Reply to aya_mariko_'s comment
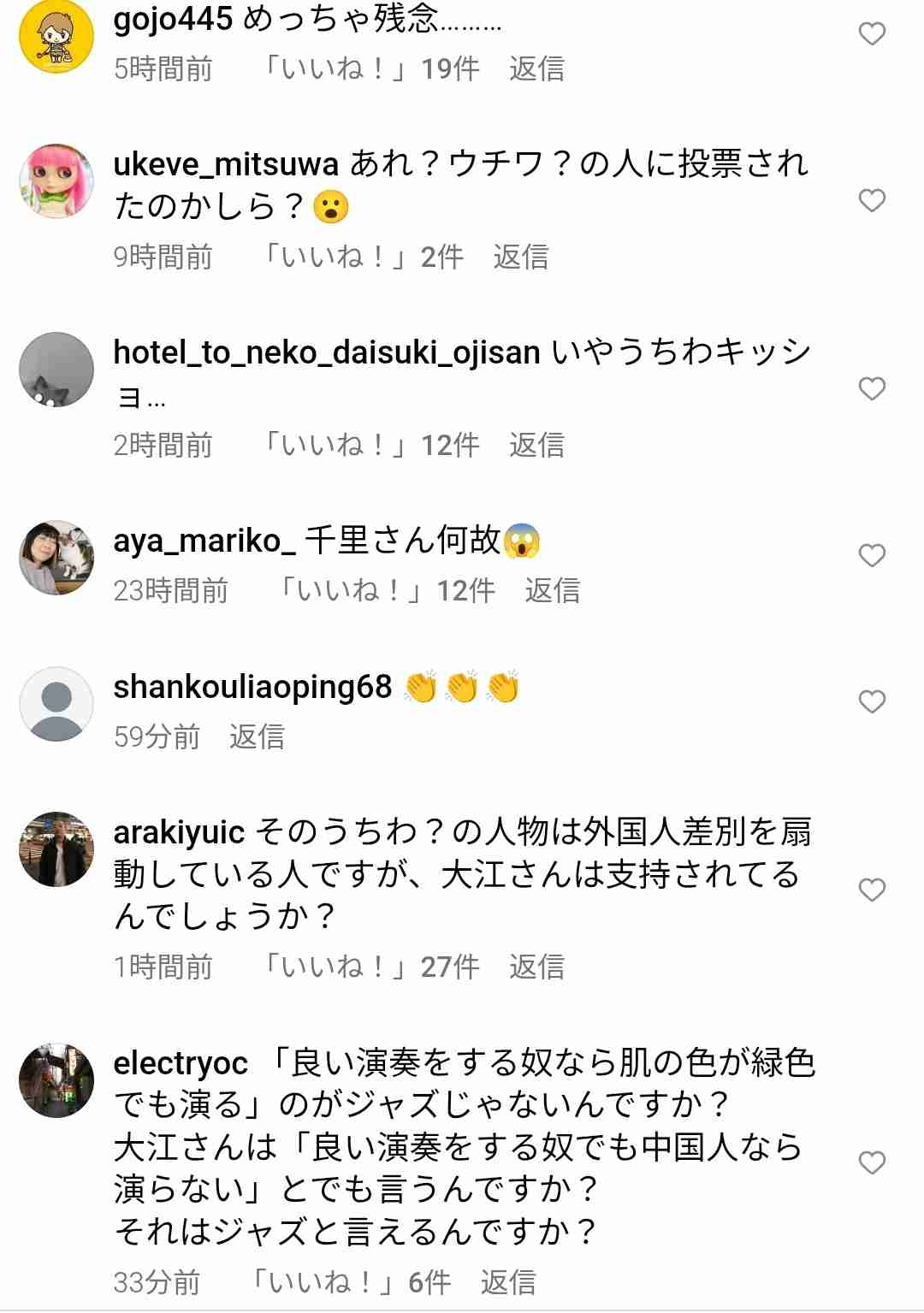 552,591
